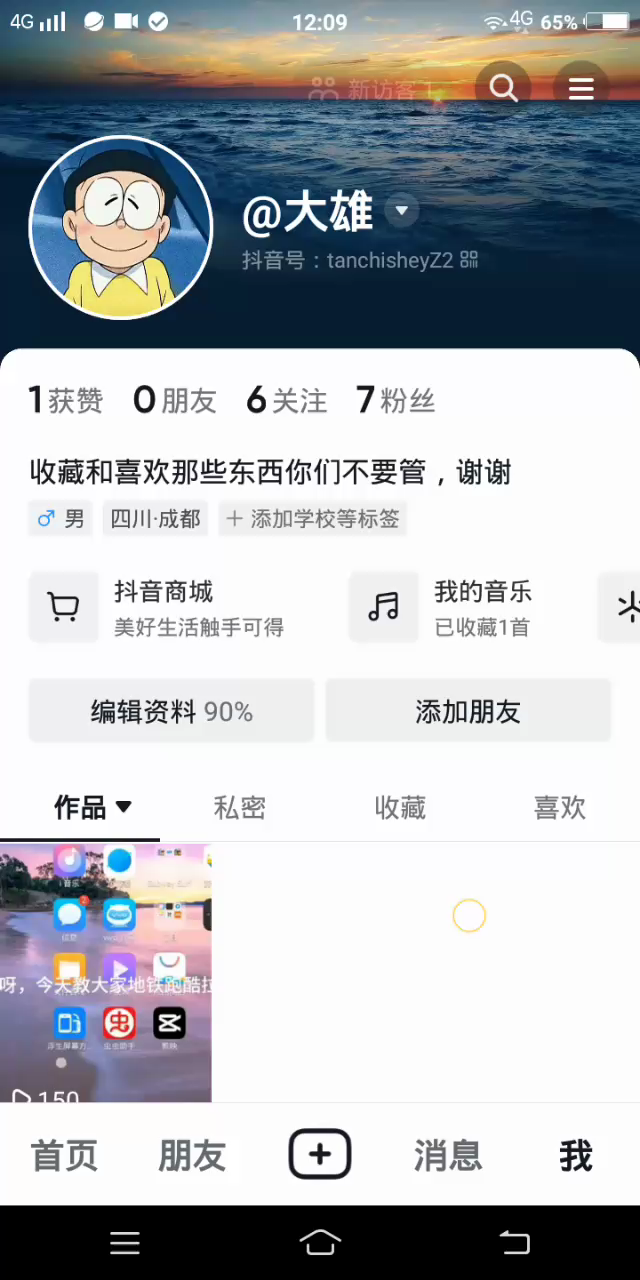Open the posted video with 150 plays

(105, 972)
